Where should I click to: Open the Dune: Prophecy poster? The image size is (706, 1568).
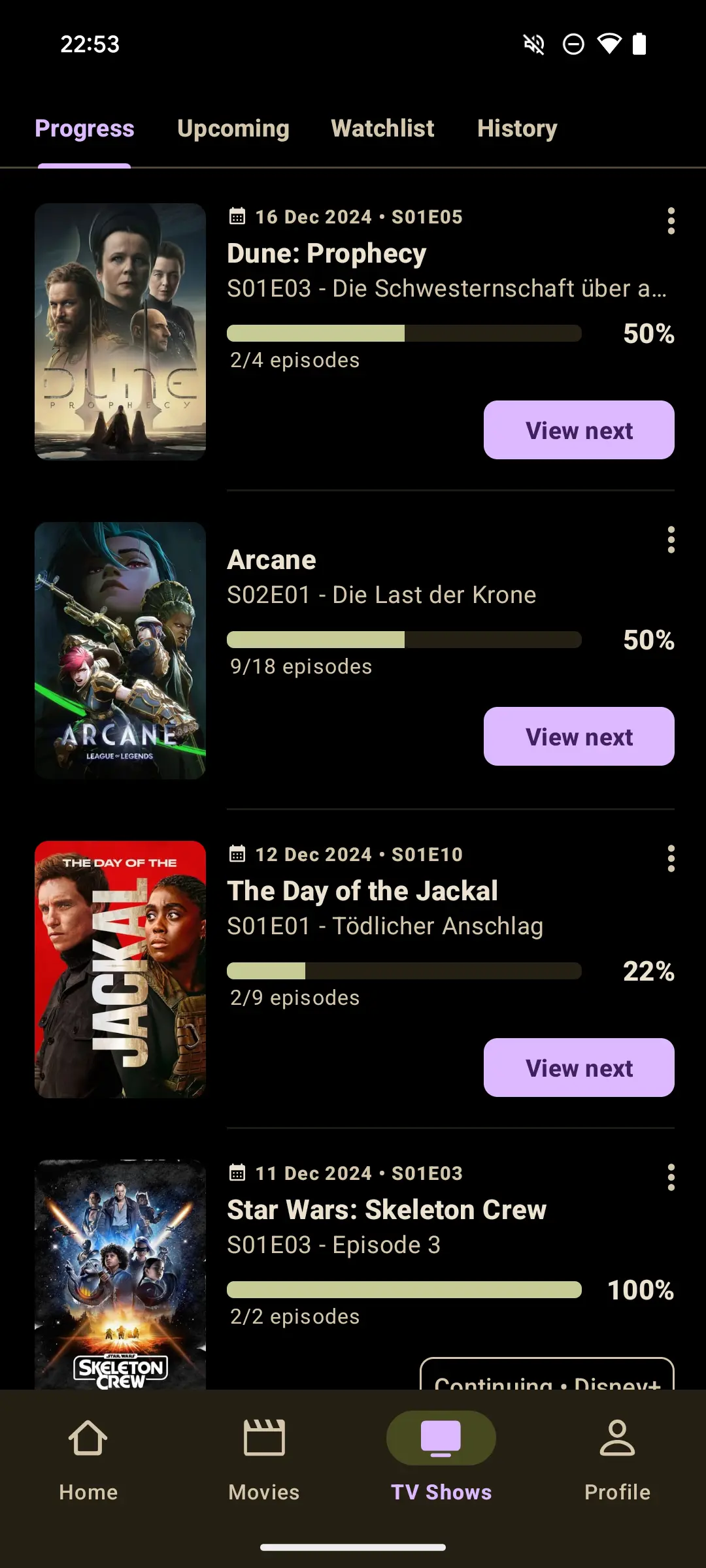pyautogui.click(x=120, y=331)
